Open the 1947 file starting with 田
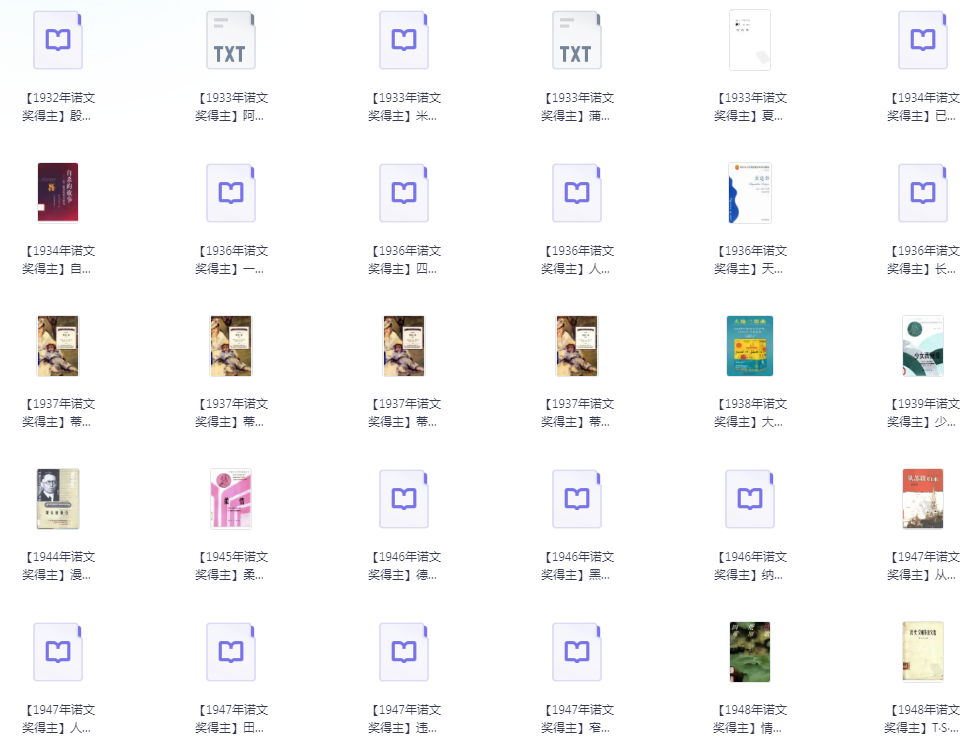 231,651
